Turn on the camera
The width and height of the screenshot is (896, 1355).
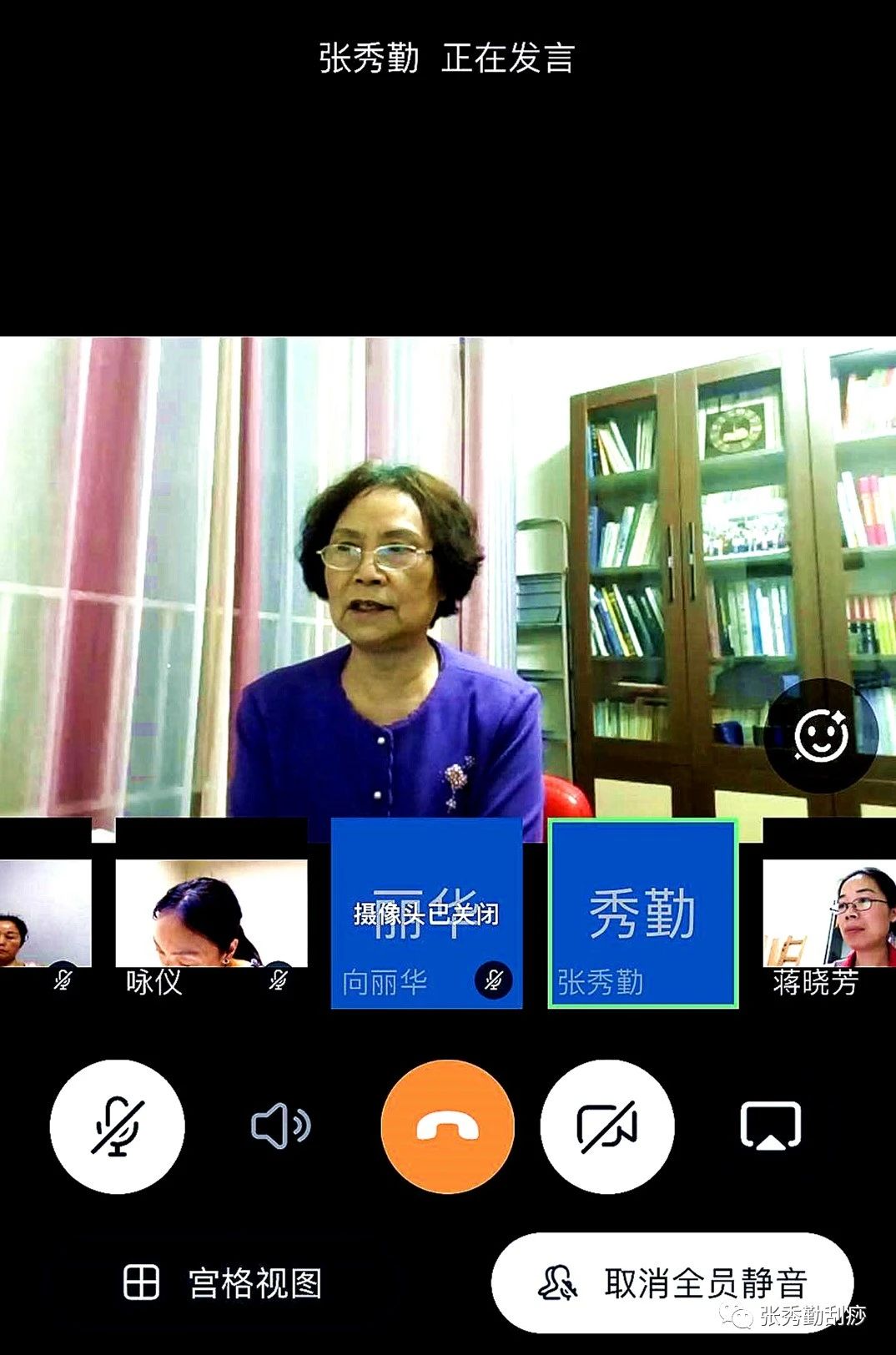click(x=607, y=1126)
